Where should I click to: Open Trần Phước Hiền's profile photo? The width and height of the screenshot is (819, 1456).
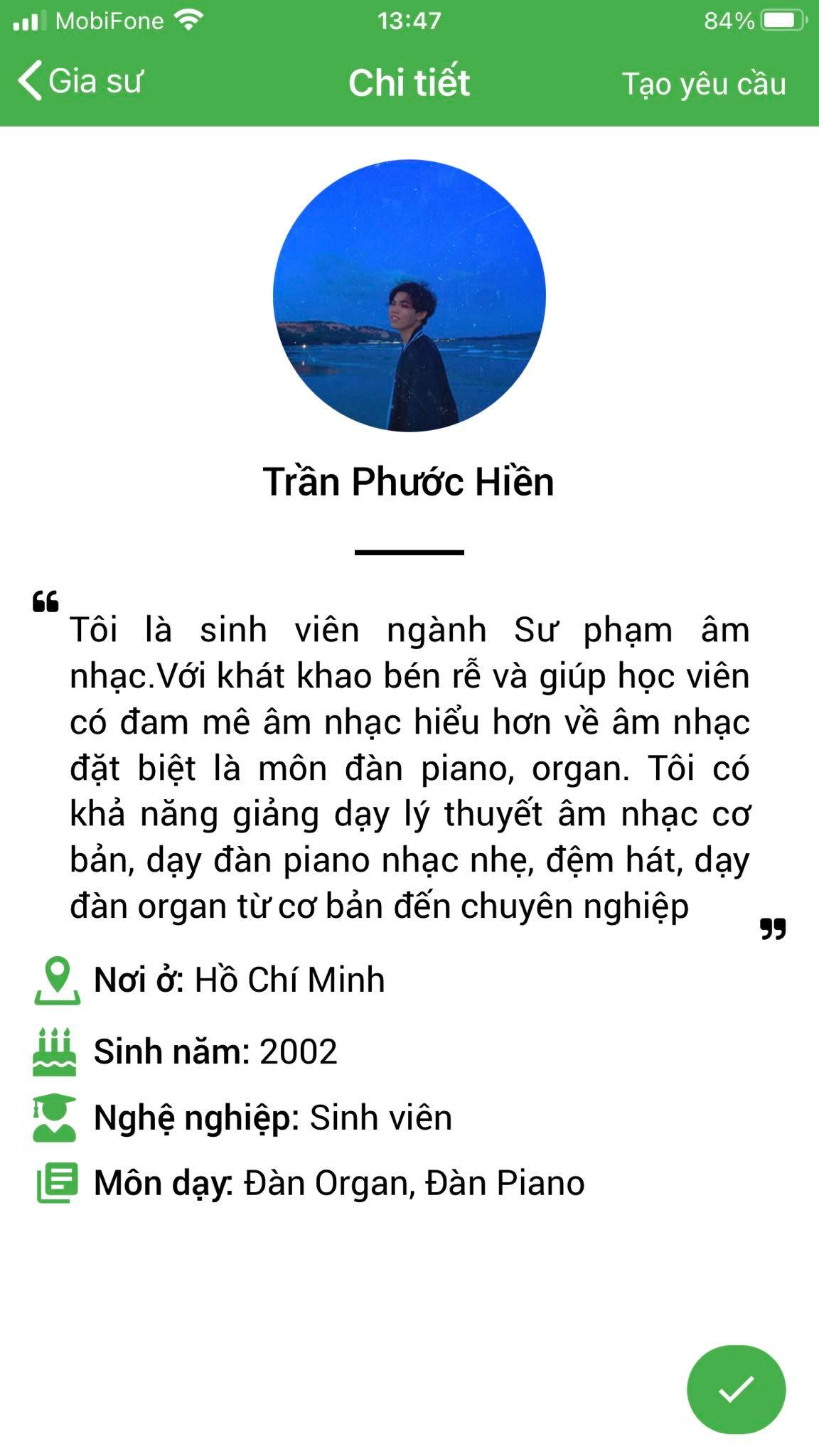409,296
